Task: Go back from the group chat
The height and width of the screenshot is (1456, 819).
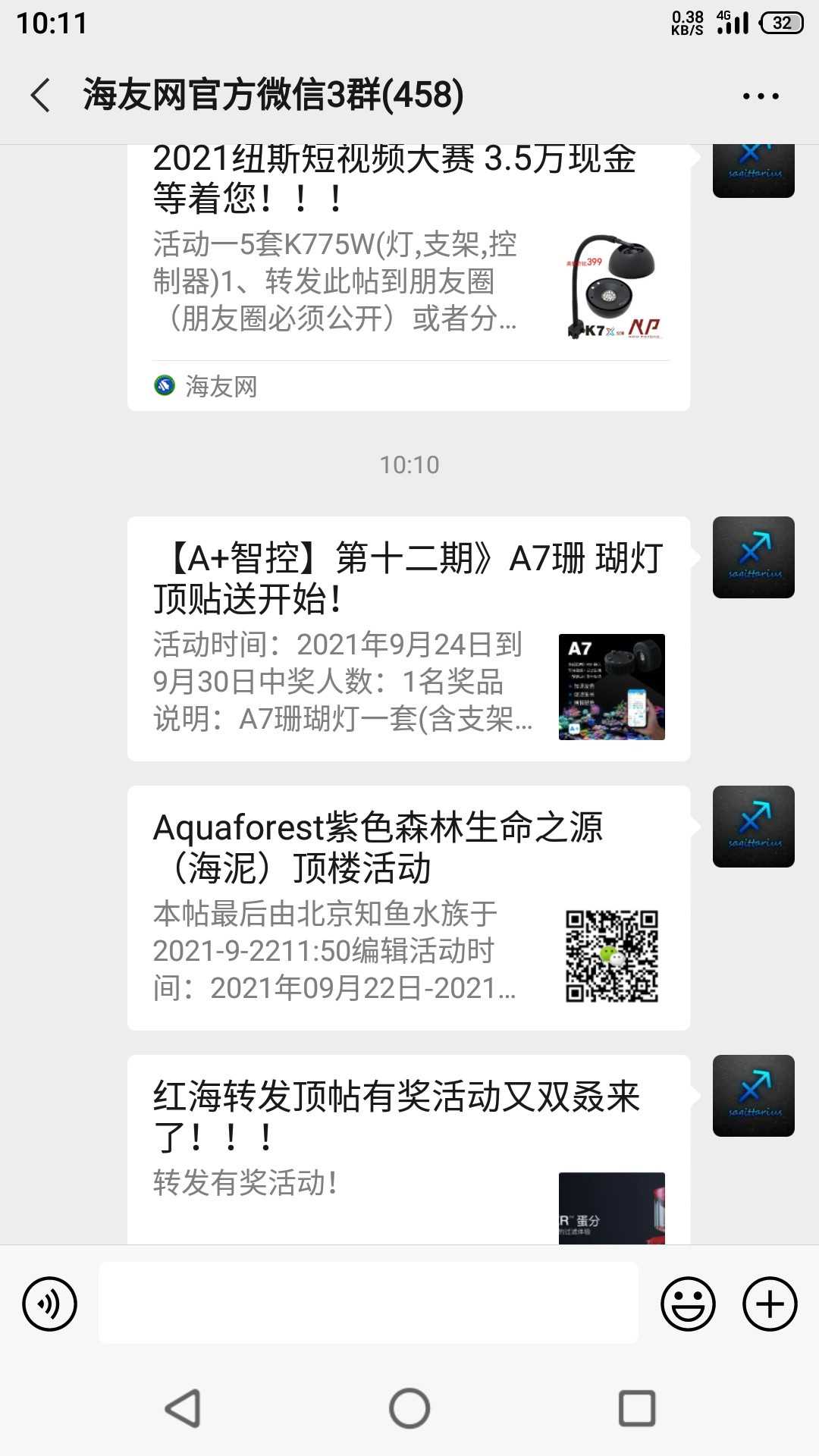Action: [41, 96]
